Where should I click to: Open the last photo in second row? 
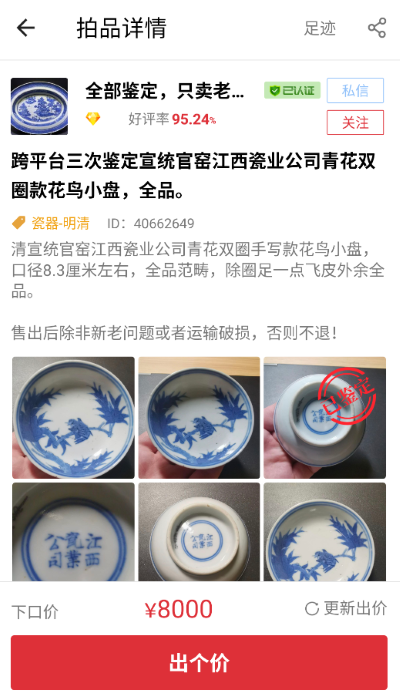click(x=325, y=532)
